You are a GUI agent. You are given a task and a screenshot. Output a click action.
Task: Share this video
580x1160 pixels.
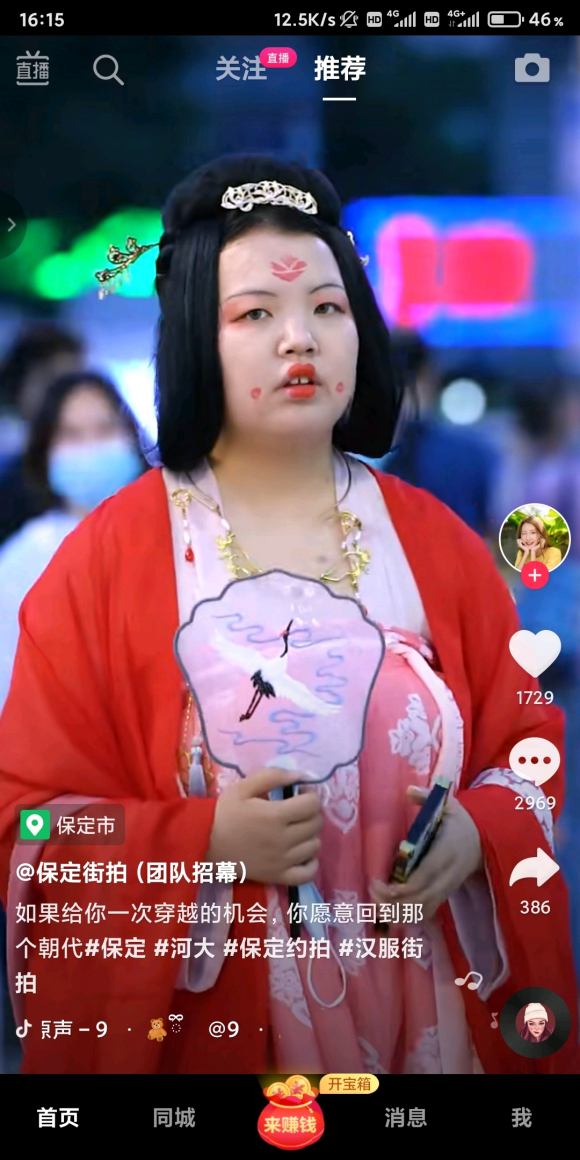[534, 868]
